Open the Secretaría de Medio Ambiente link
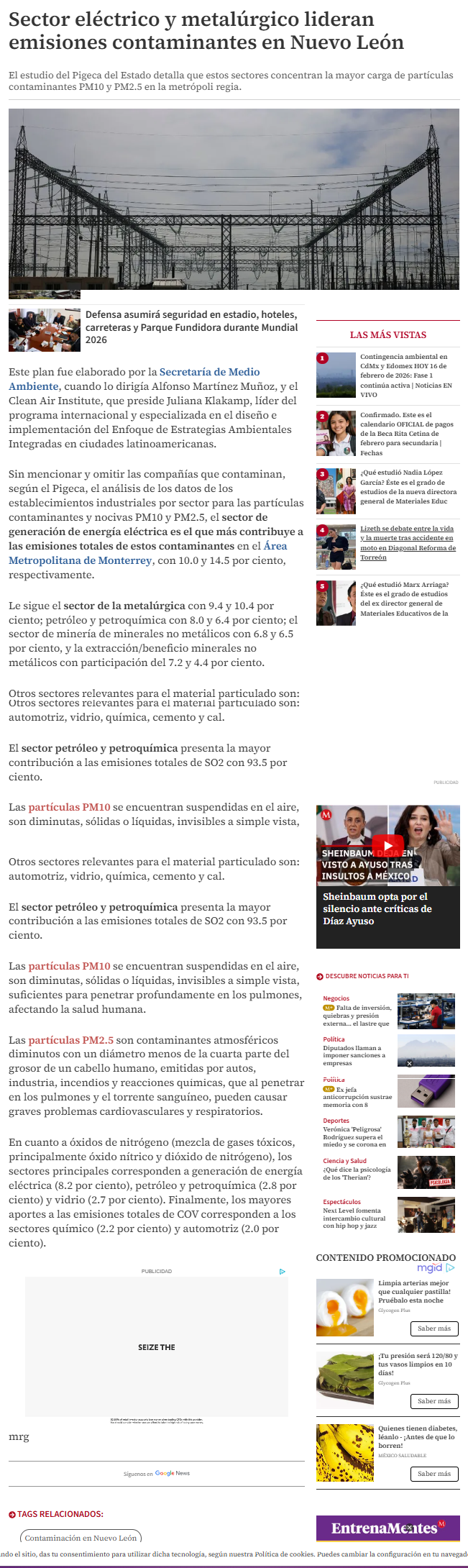The height and width of the screenshot is (1568, 468). pos(134,379)
